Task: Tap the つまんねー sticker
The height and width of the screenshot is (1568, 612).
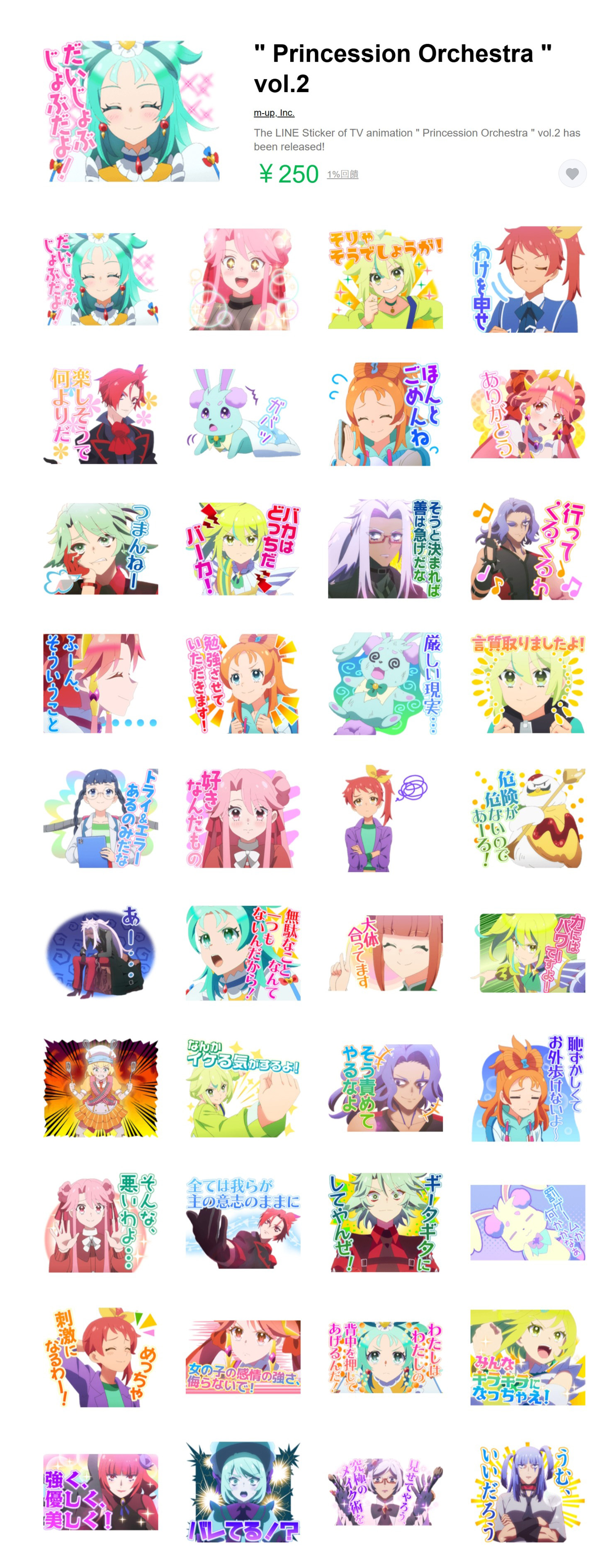Action: pos(101,548)
